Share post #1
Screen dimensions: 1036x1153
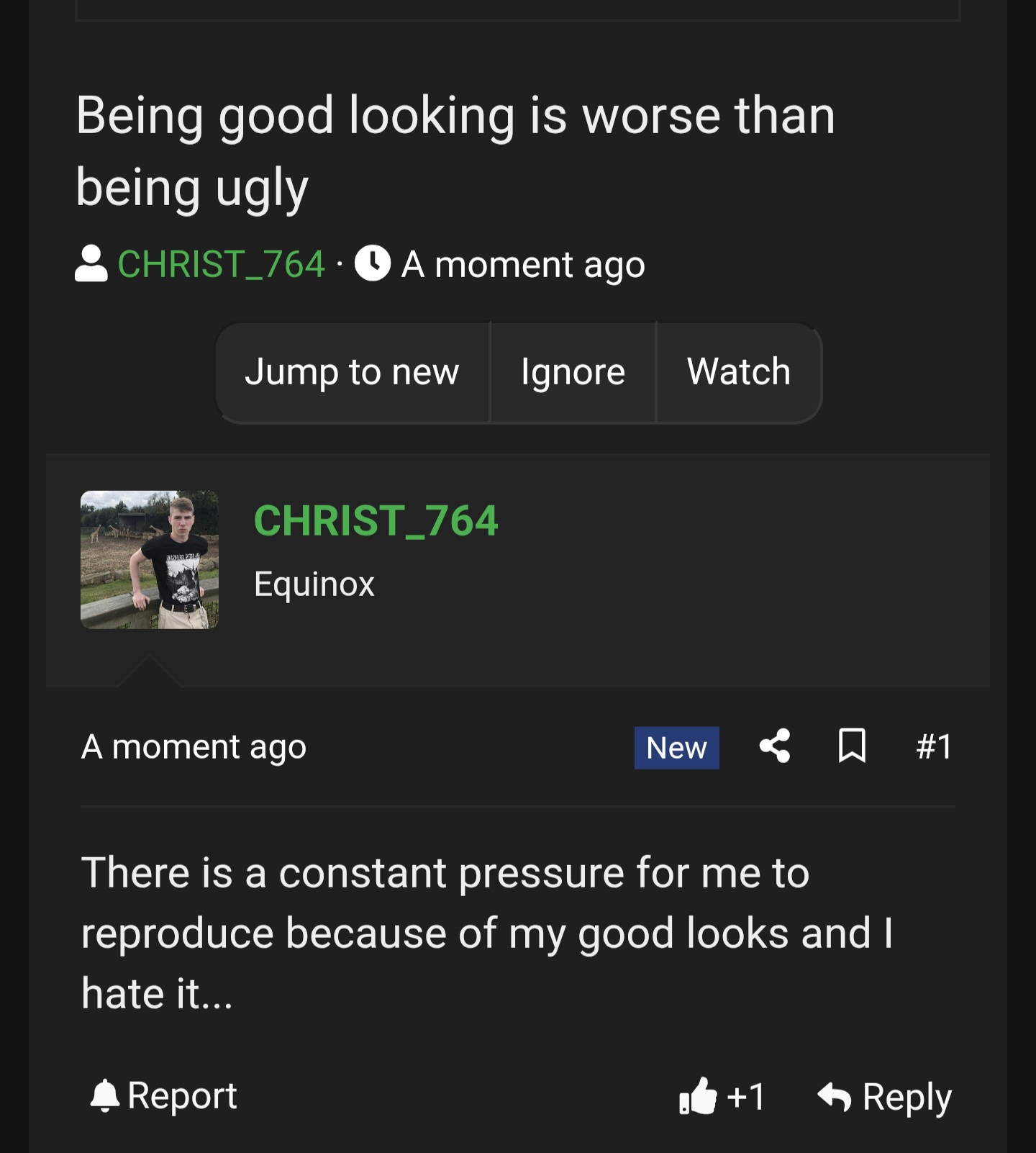click(775, 746)
